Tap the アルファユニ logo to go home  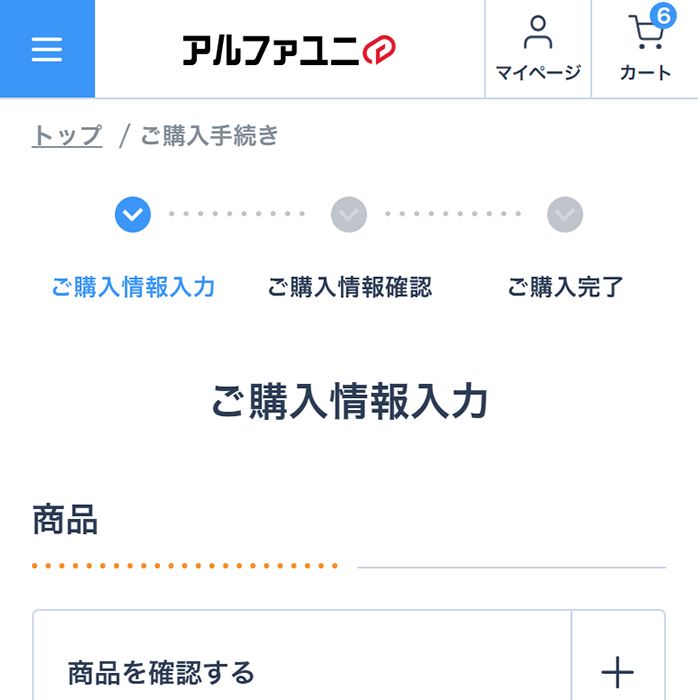289,50
